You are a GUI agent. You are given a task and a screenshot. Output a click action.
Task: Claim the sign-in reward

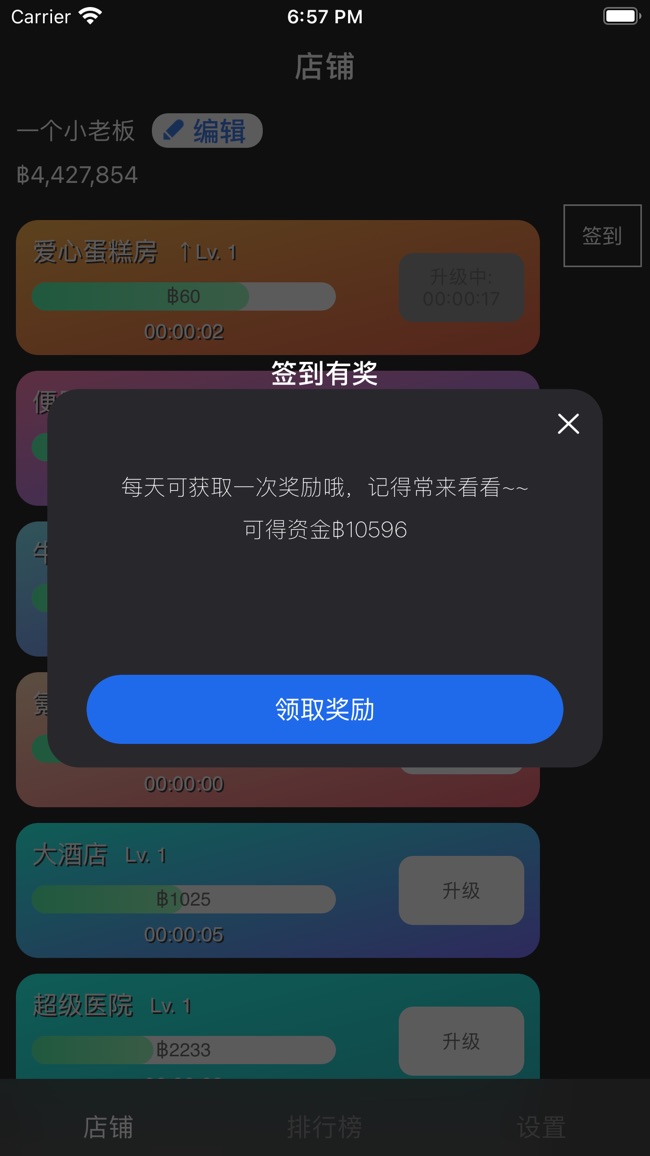(324, 709)
